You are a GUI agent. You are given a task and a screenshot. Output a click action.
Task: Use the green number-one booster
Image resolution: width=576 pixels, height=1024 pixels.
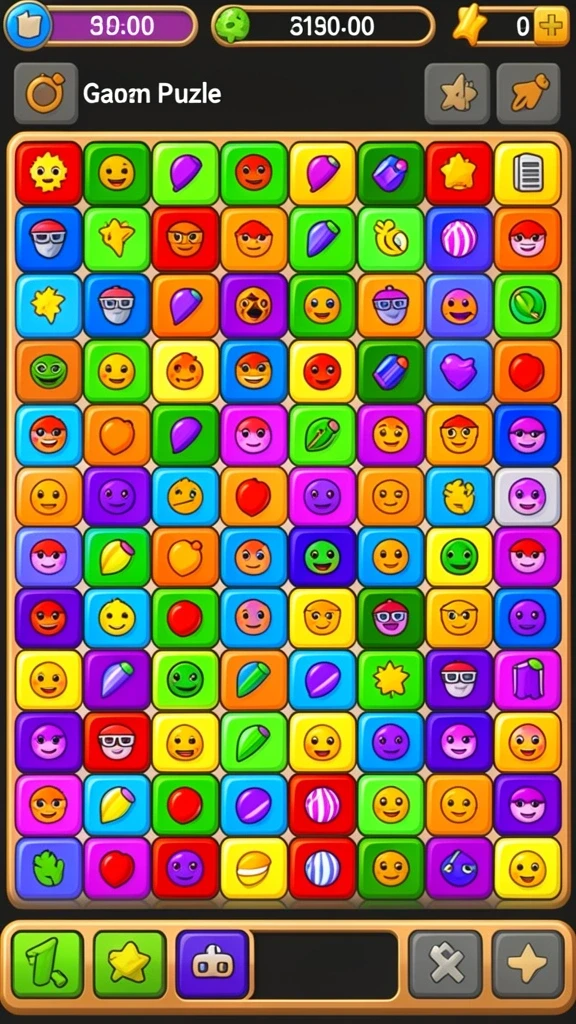coord(48,964)
